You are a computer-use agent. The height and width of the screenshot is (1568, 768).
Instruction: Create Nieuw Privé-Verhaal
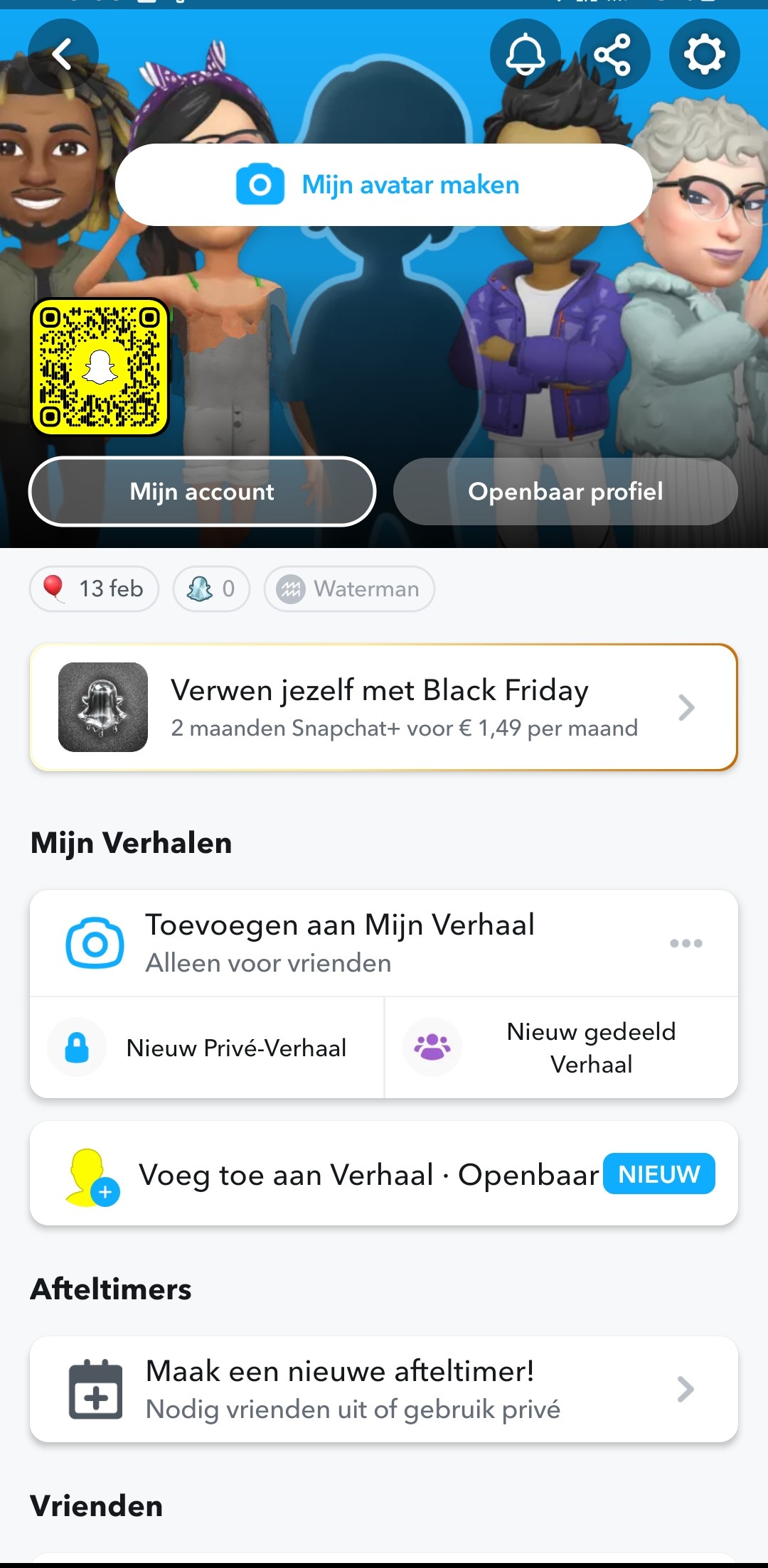[x=207, y=1048]
